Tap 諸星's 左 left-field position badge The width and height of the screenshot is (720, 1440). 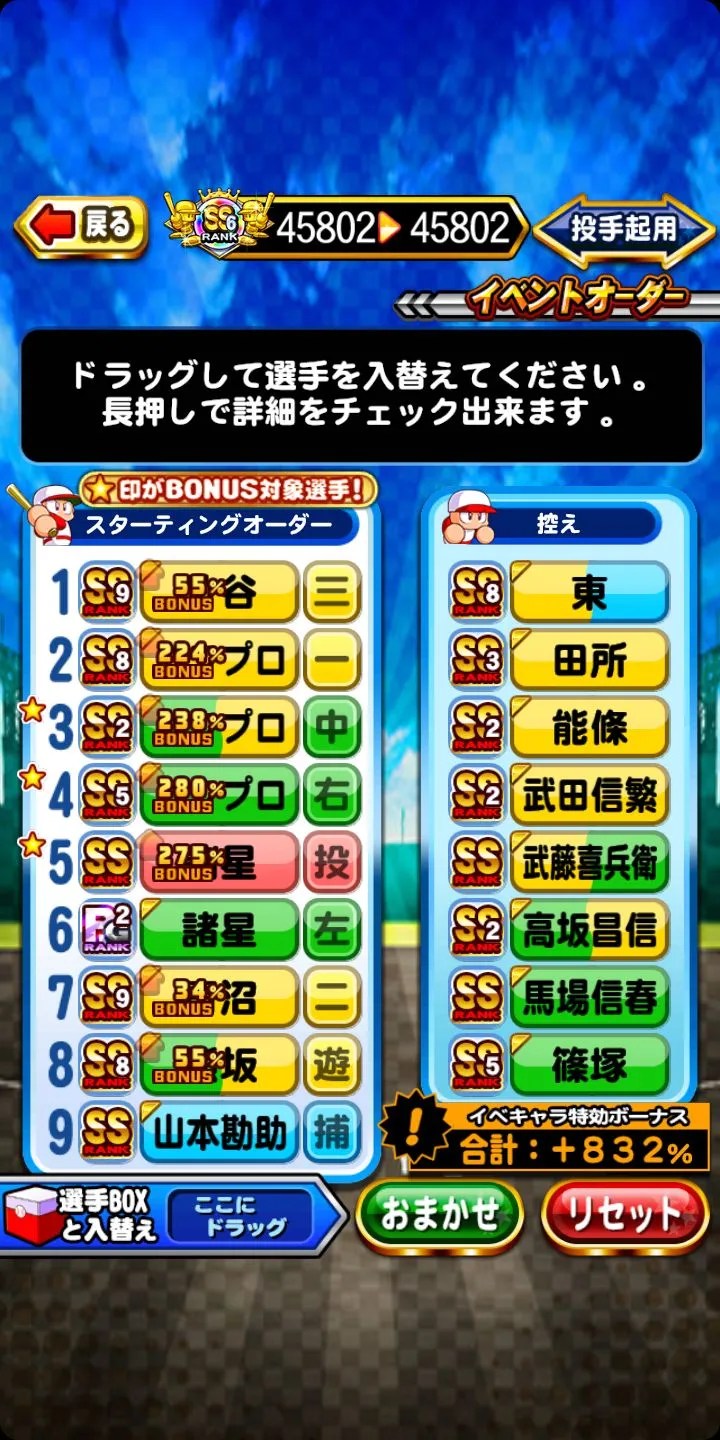click(330, 930)
